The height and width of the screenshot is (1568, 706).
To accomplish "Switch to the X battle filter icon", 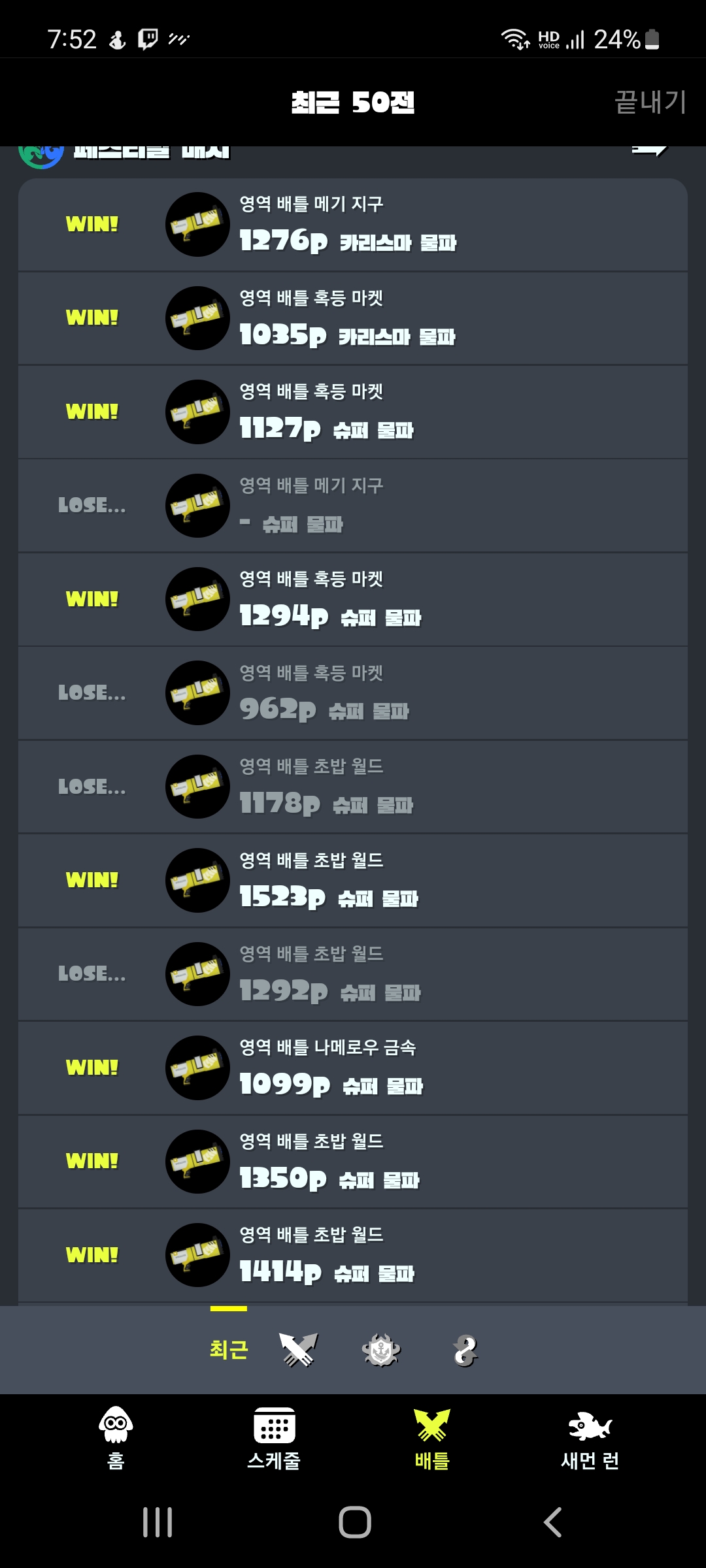I will (465, 1350).
